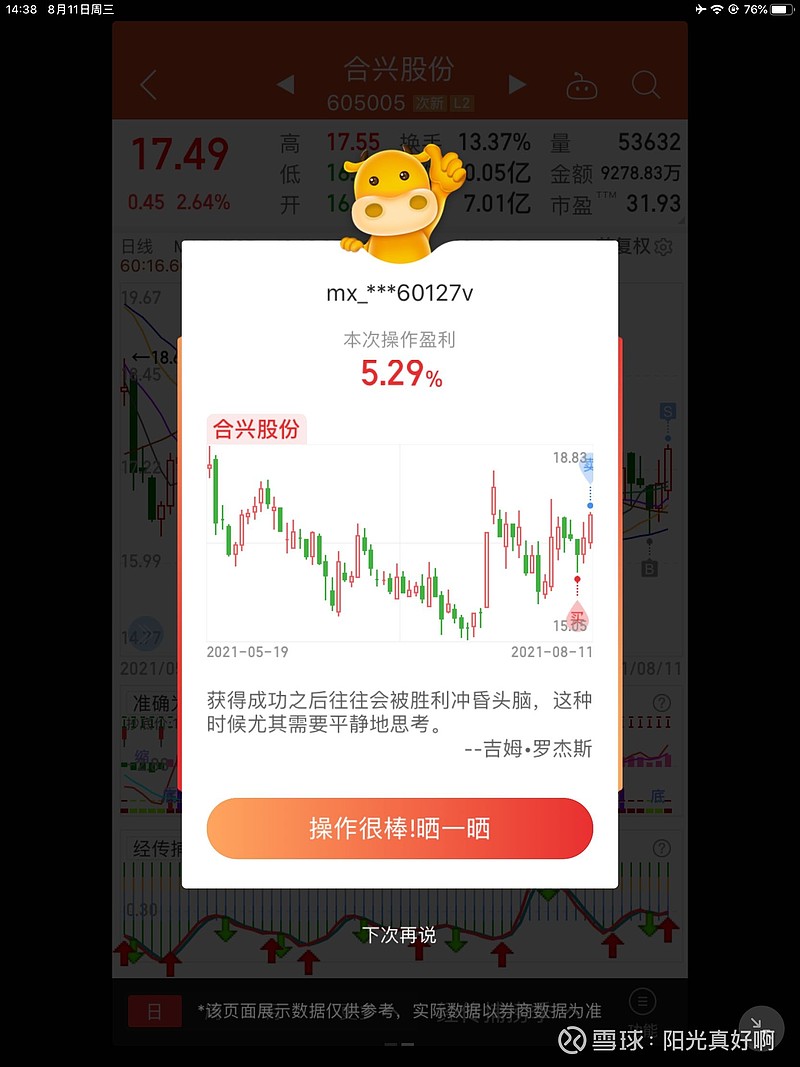
Task: Tap the B marker icon on the chart
Action: 649,567
